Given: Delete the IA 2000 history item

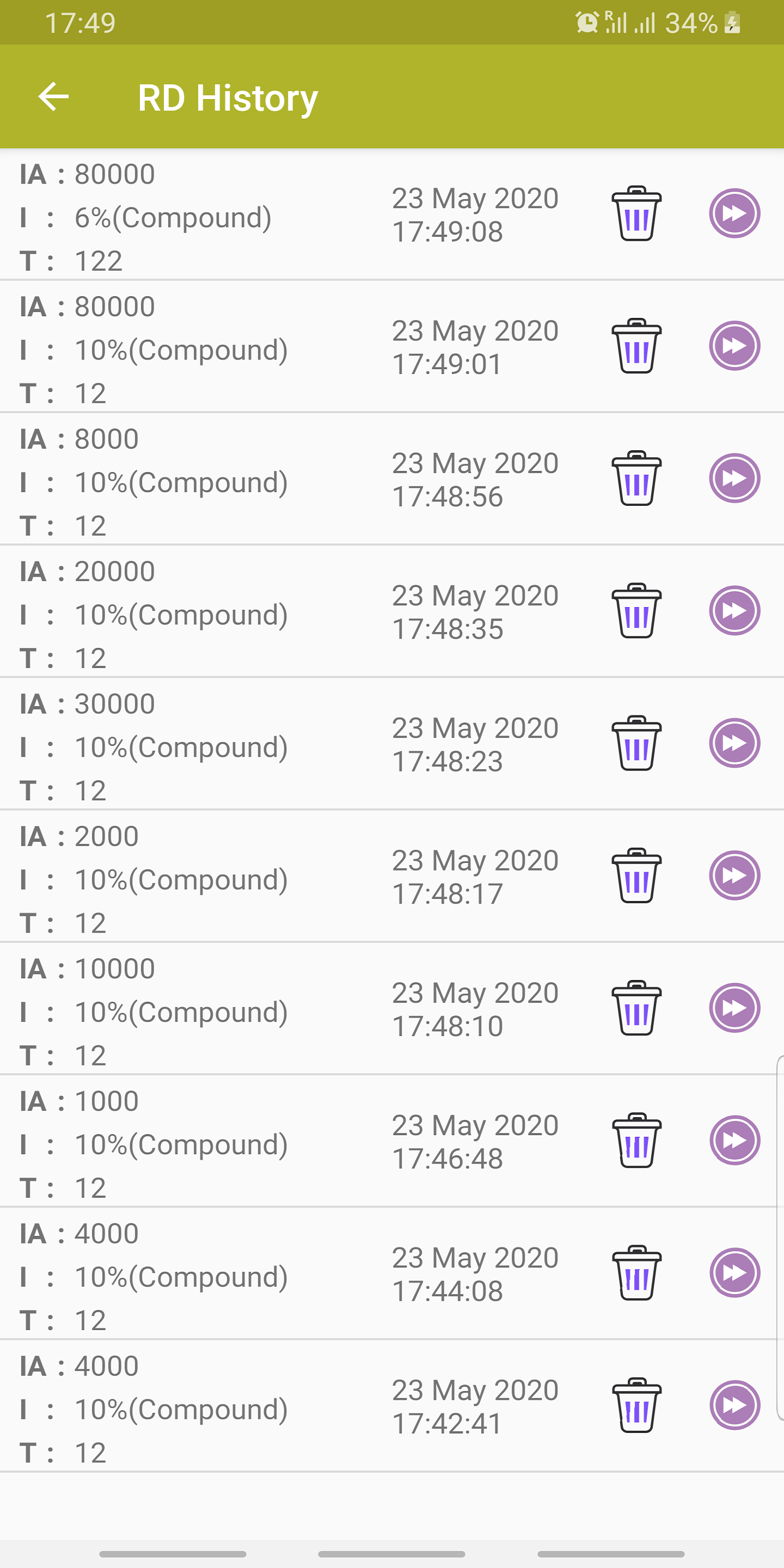Looking at the screenshot, I should (636, 875).
